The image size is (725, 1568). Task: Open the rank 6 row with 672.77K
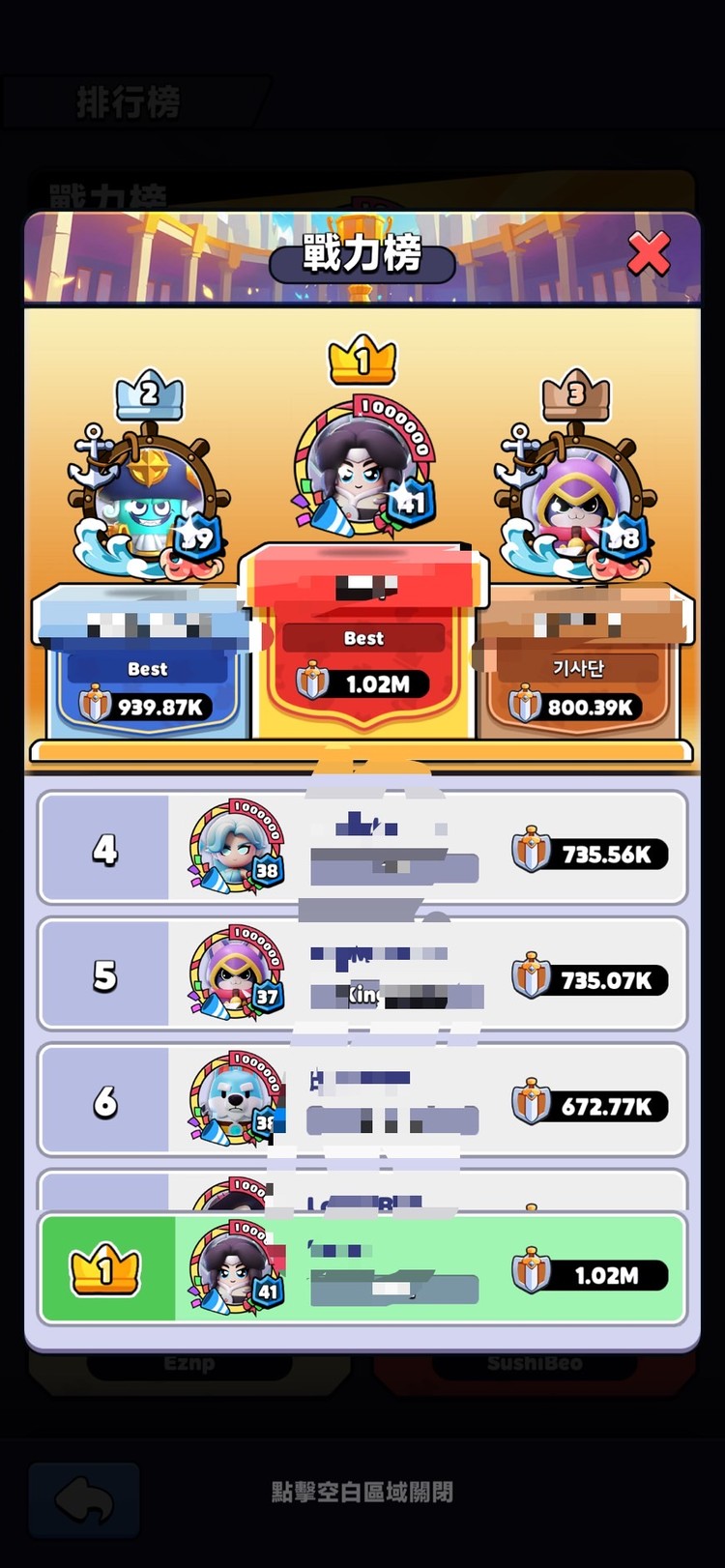362,1100
